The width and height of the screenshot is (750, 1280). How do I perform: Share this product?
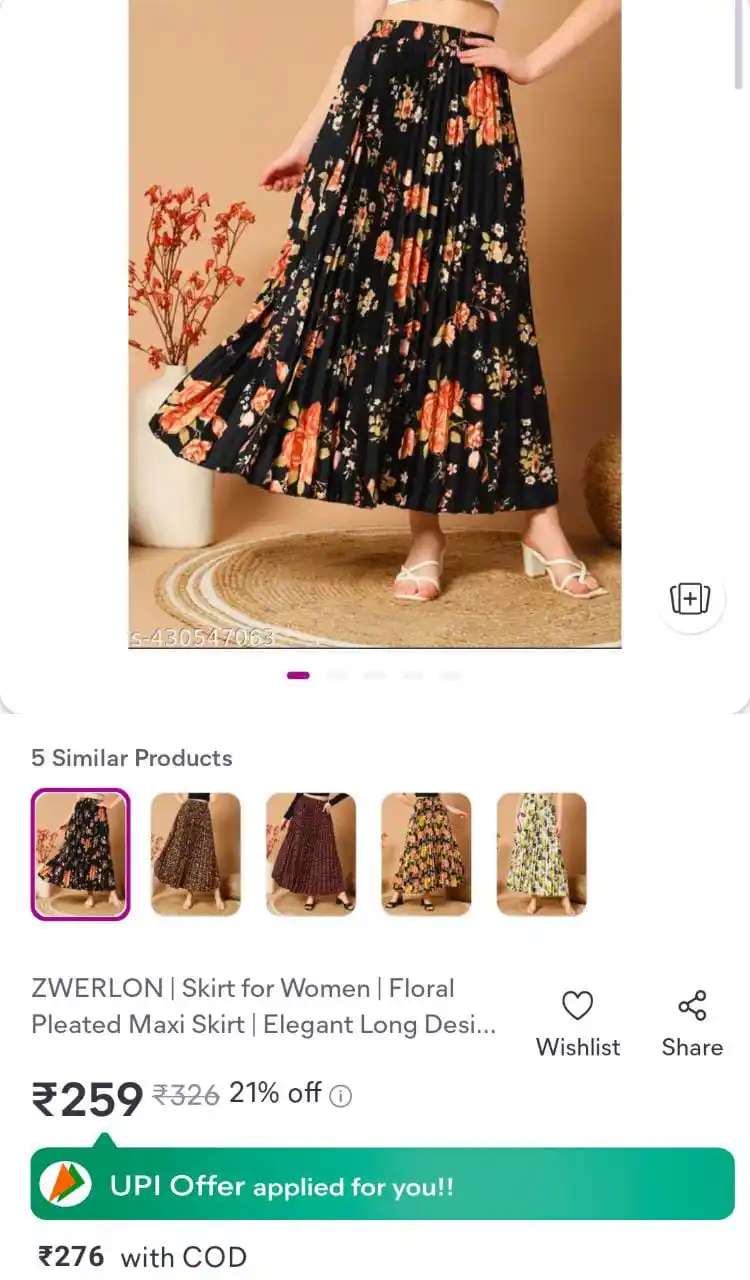[691, 1022]
